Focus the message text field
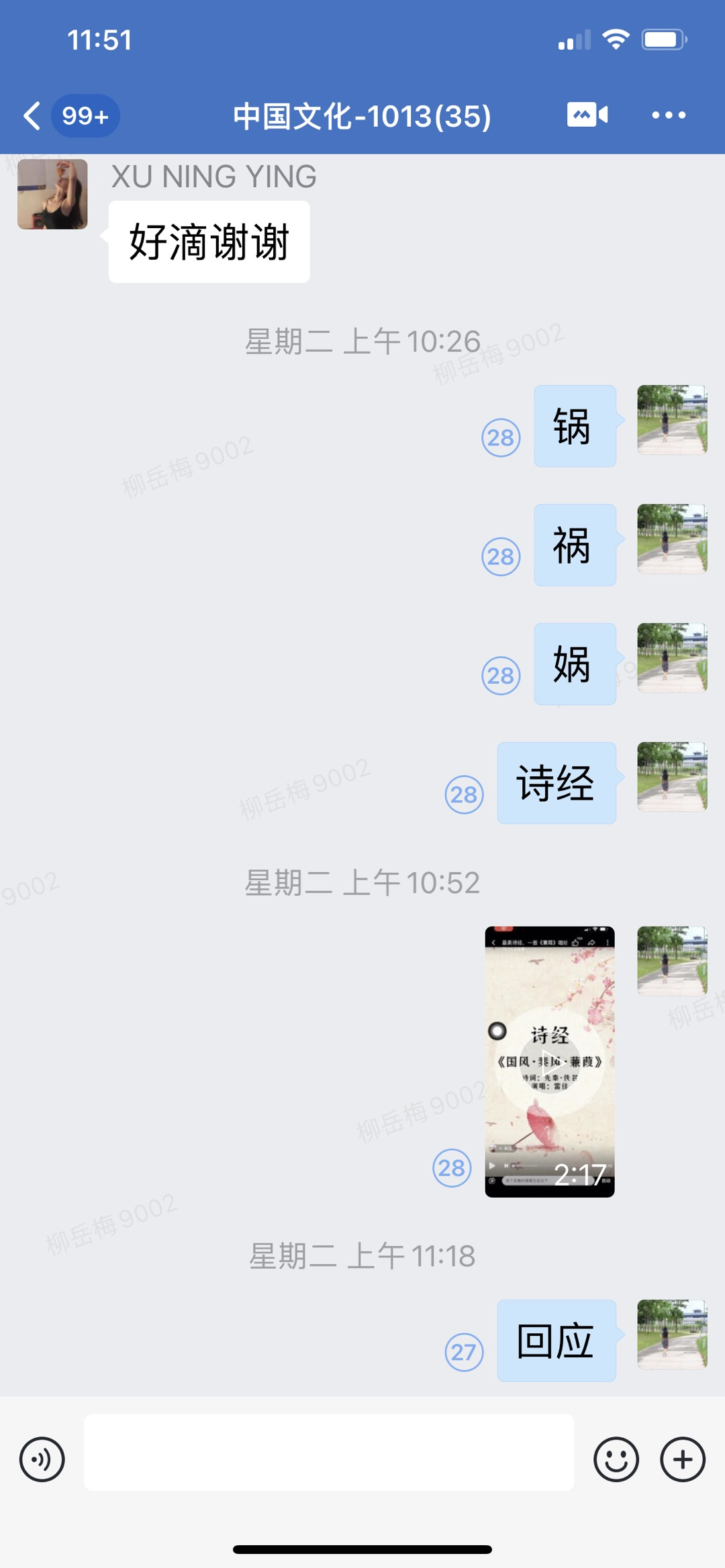 pos(329,1453)
